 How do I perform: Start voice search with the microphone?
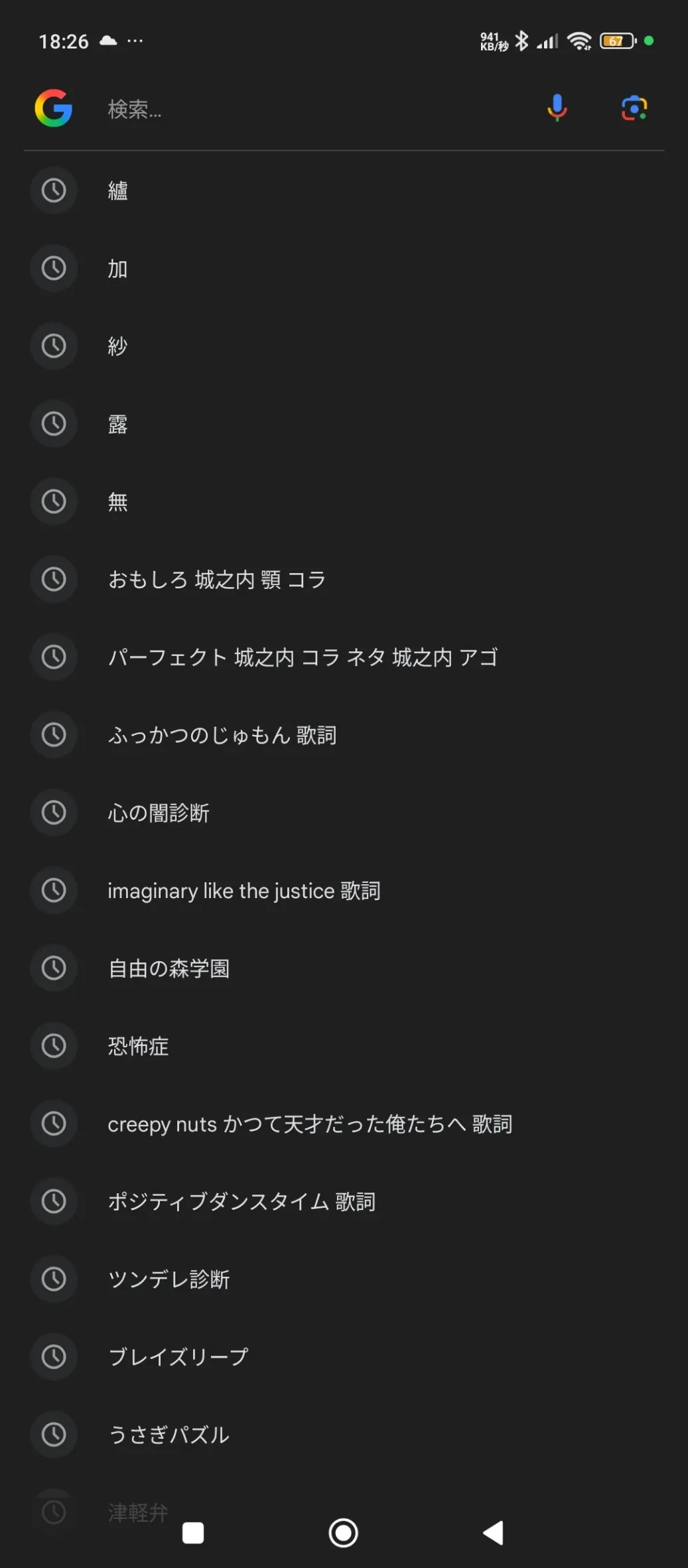click(x=557, y=107)
